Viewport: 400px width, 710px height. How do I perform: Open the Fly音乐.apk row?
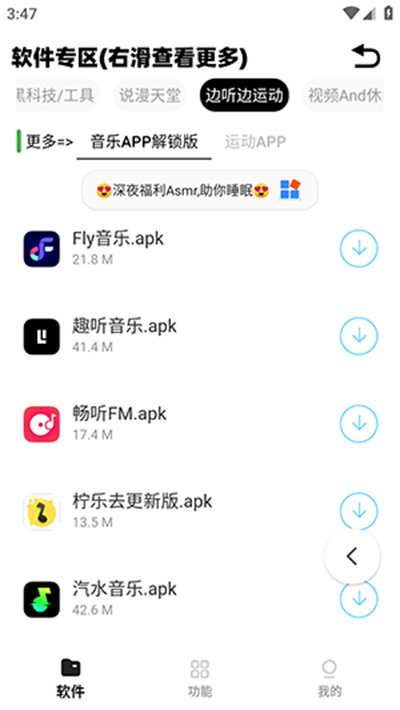[x=200, y=248]
